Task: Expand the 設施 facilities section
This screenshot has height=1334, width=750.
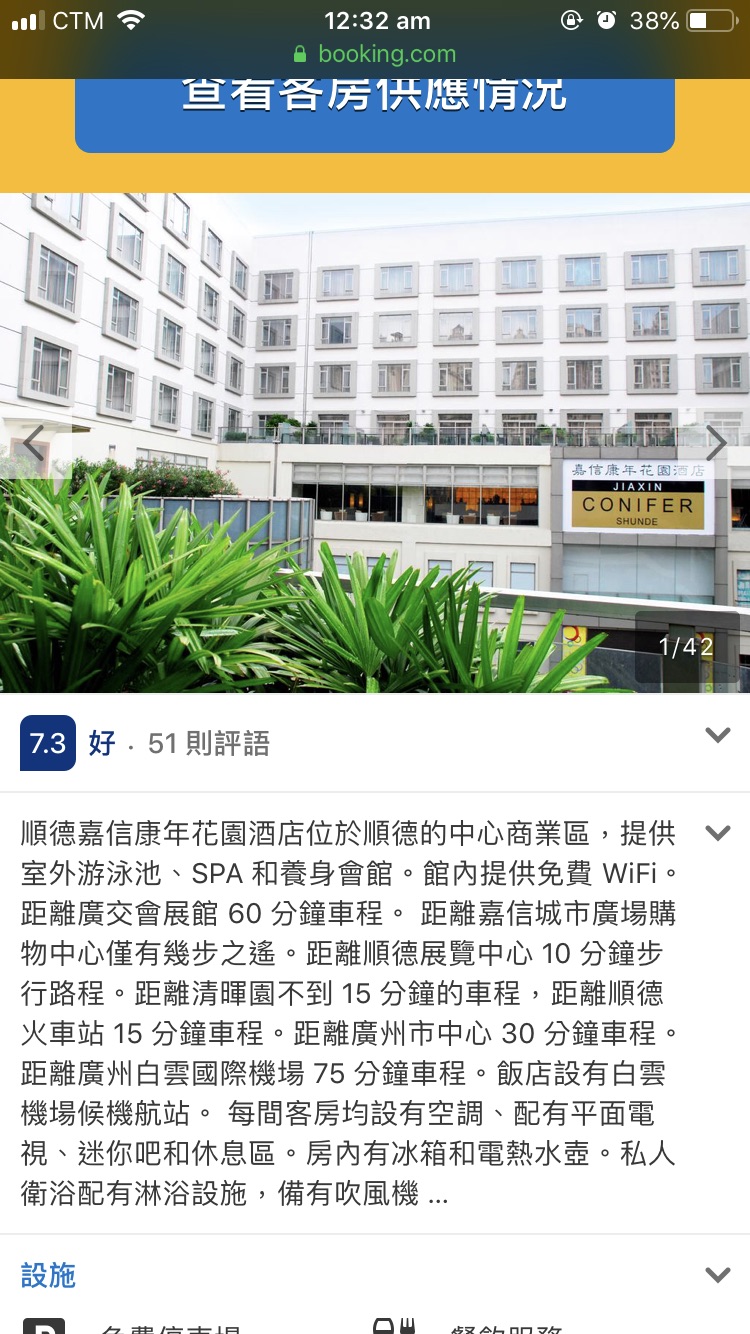Action: [717, 1275]
